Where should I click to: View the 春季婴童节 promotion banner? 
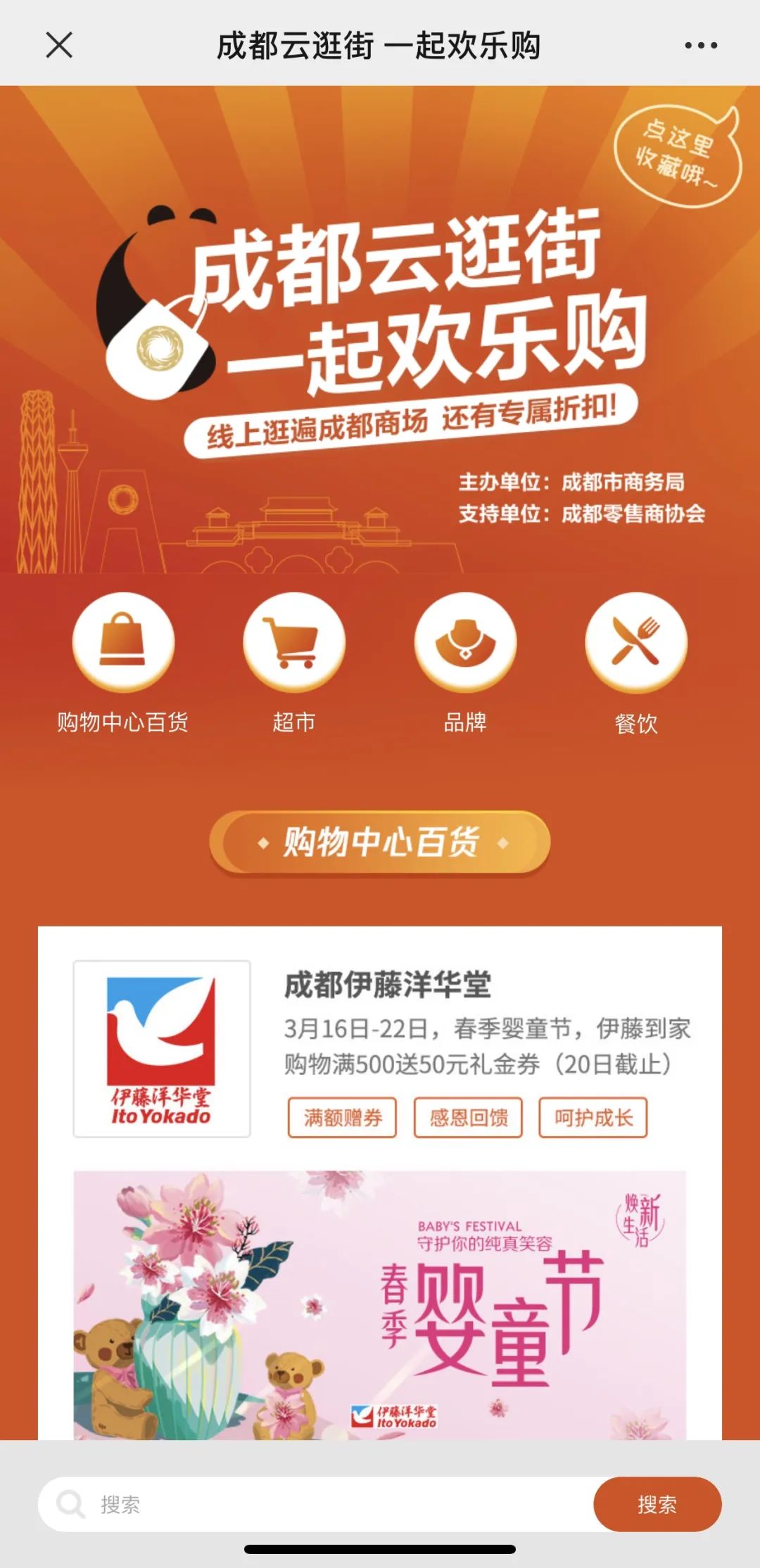(380, 1305)
